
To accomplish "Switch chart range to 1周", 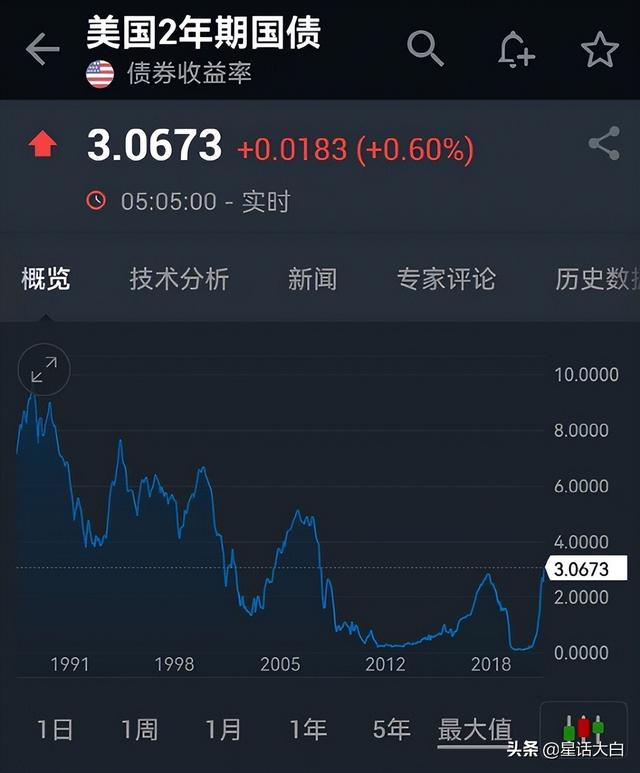I will 139,730.
